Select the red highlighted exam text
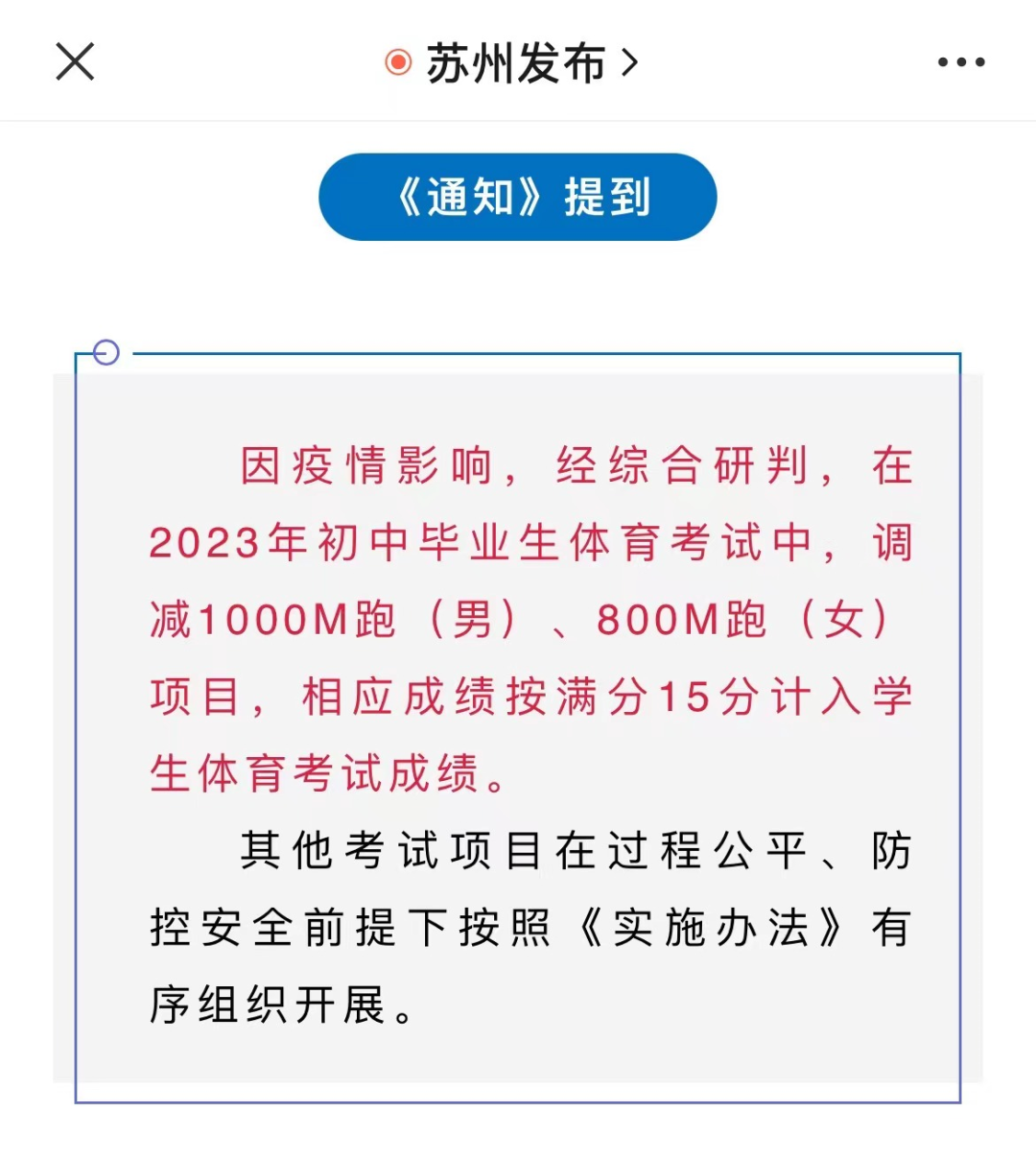1036x1159 pixels. point(528,619)
